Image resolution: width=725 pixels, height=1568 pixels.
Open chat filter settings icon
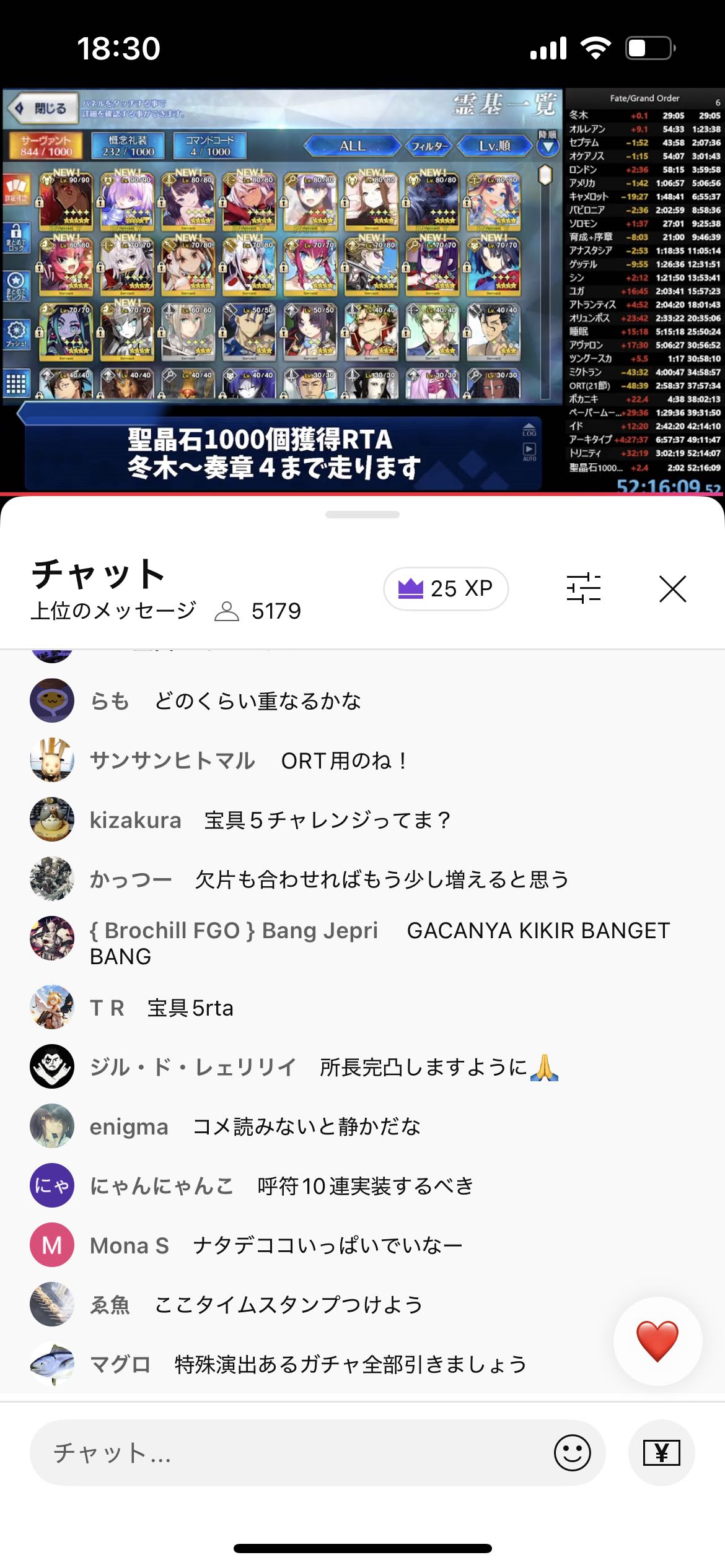coord(583,589)
